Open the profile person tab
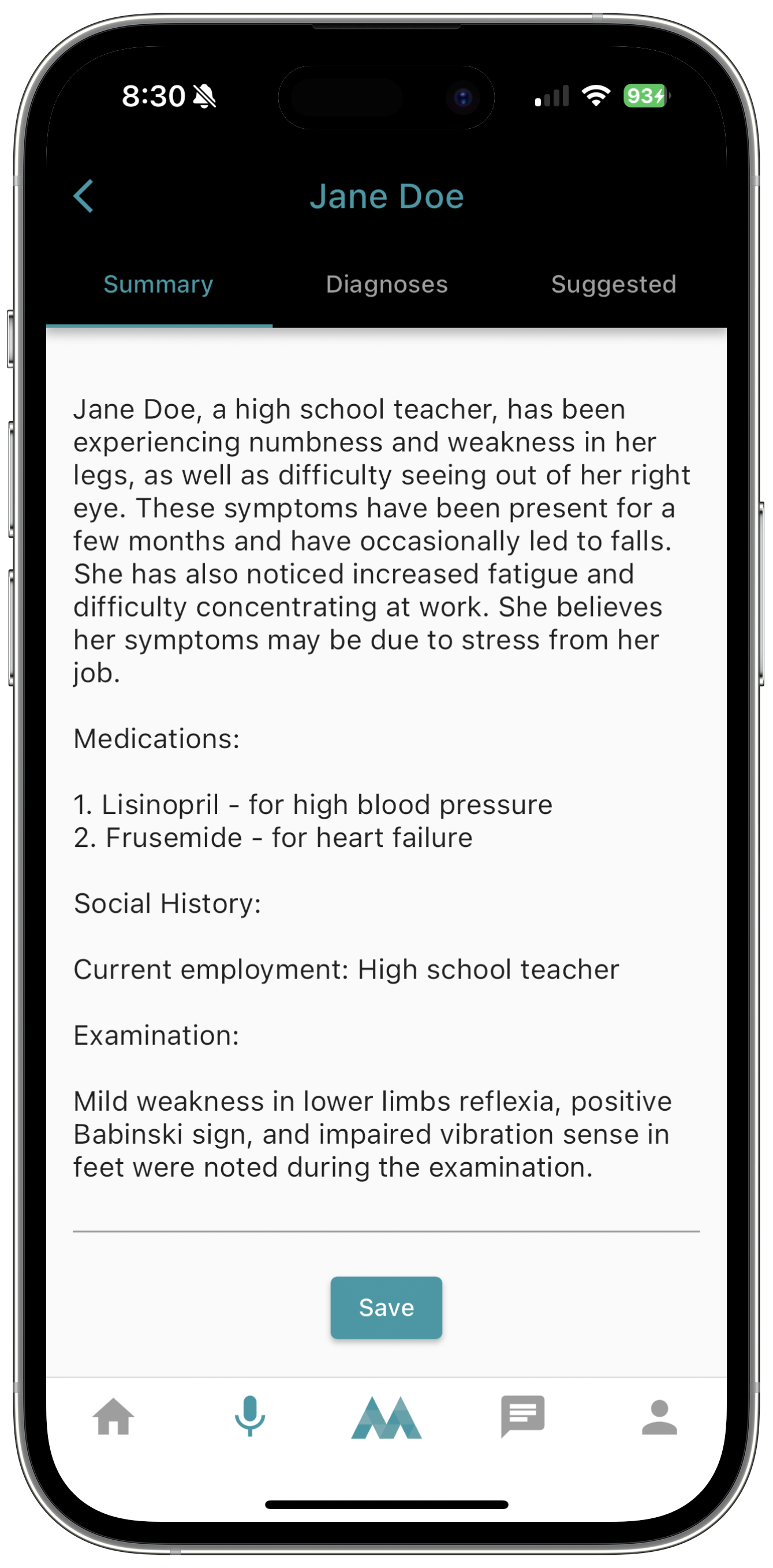 [x=659, y=1416]
